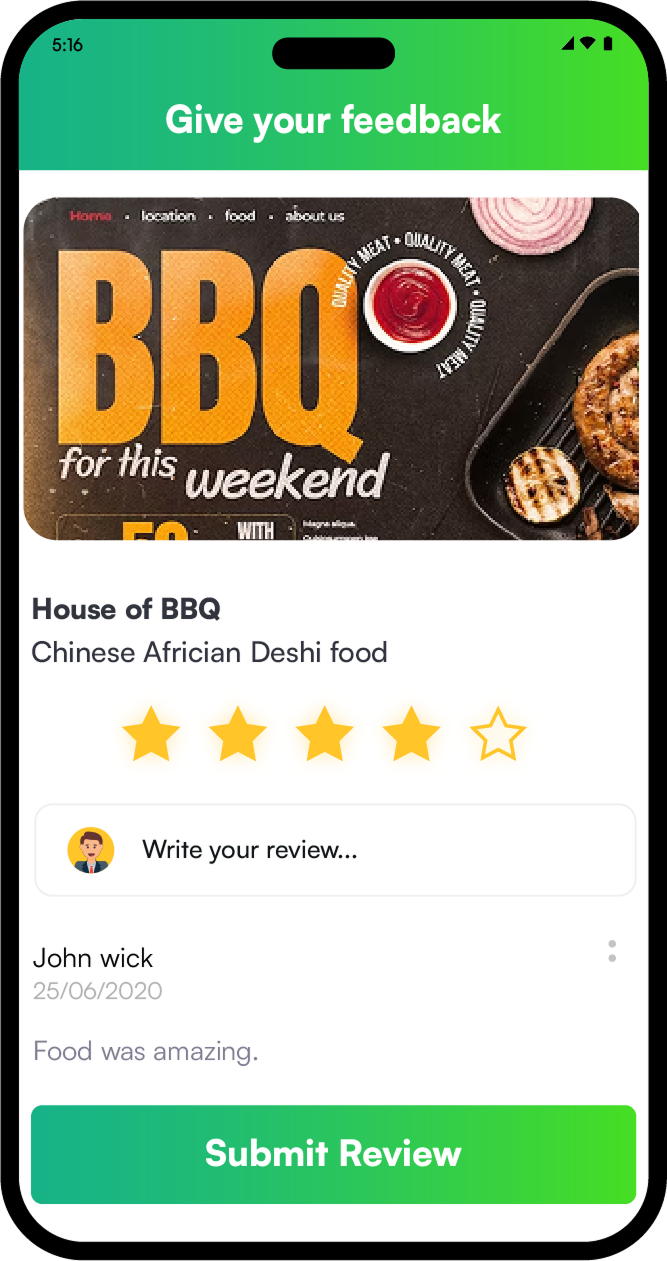Submit the review

click(333, 1154)
